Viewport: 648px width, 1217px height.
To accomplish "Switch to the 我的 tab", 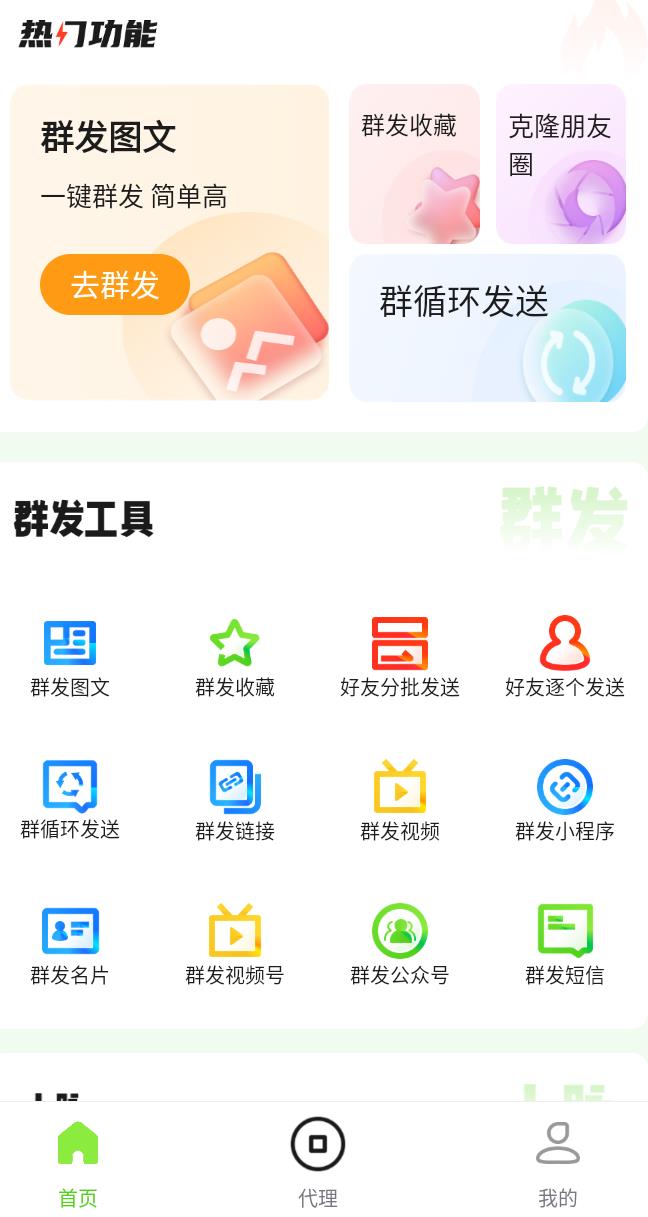I will 558,1162.
